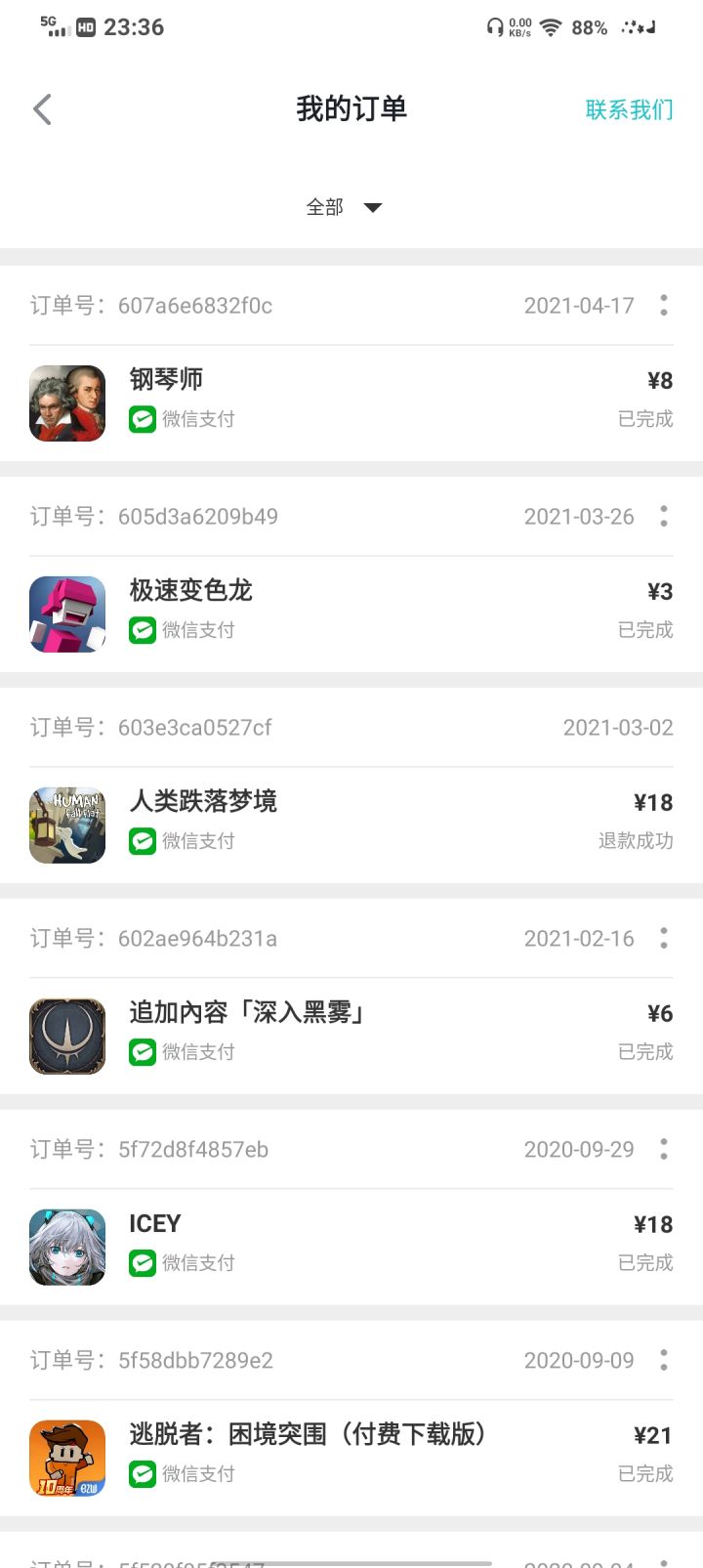This screenshot has height=1568, width=703.
Task: Open the 人类跌落梦境 game icon
Action: click(66, 825)
